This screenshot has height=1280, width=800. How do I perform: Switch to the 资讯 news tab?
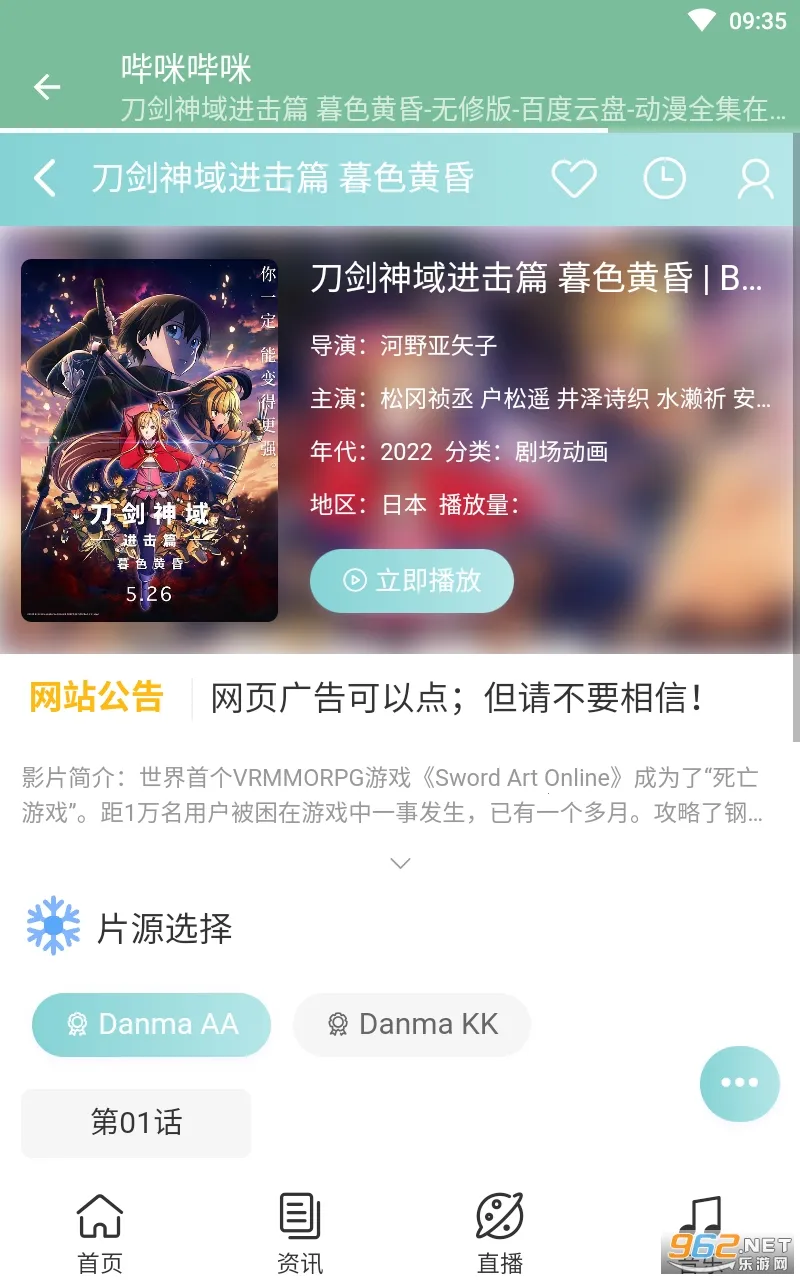tap(300, 1233)
